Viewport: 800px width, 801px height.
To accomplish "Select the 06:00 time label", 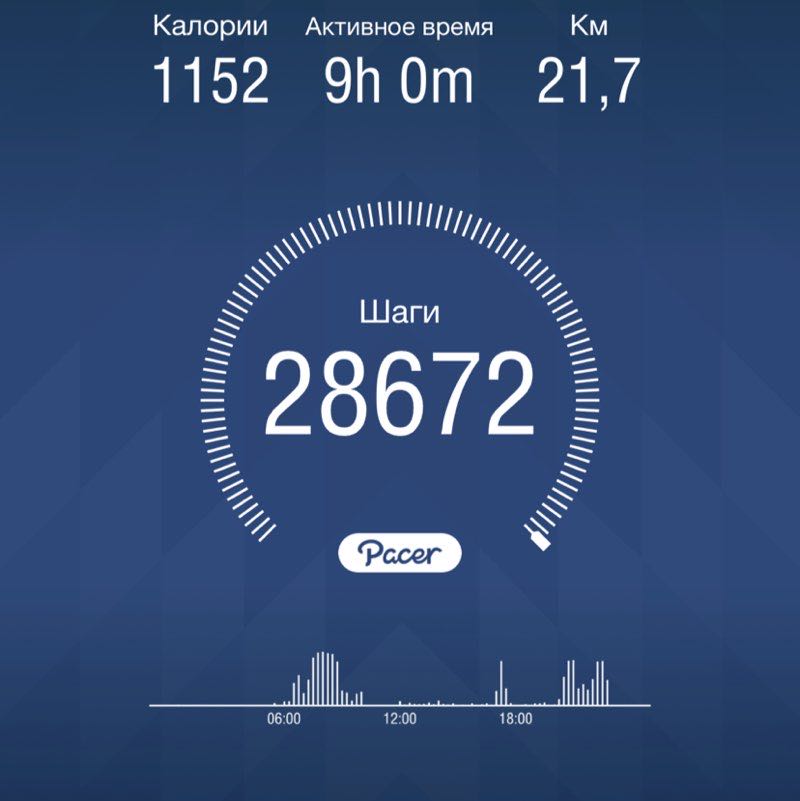I will 284,716.
